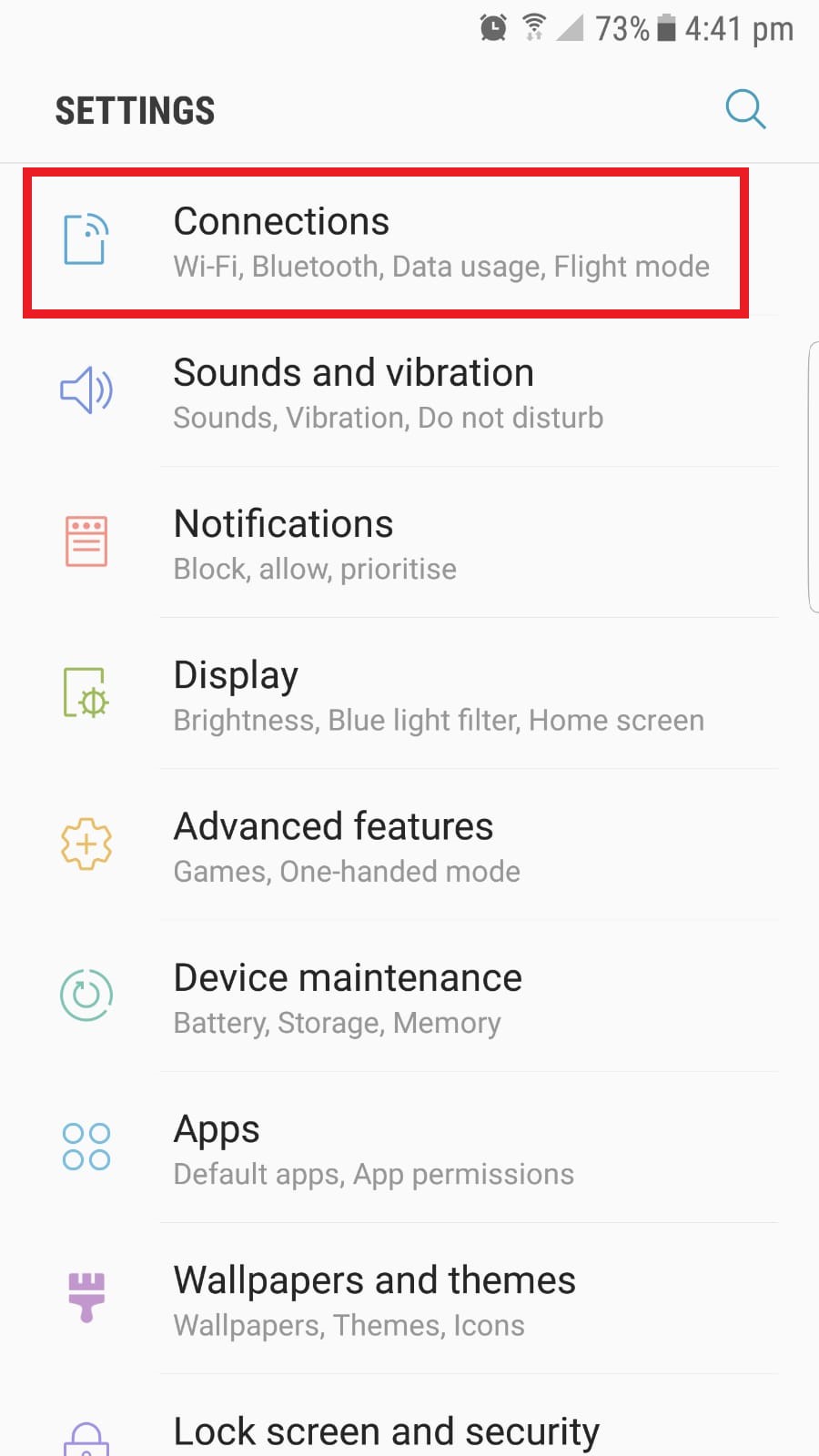The height and width of the screenshot is (1456, 819).
Task: Click the Device maintenance icon
Action: click(86, 996)
